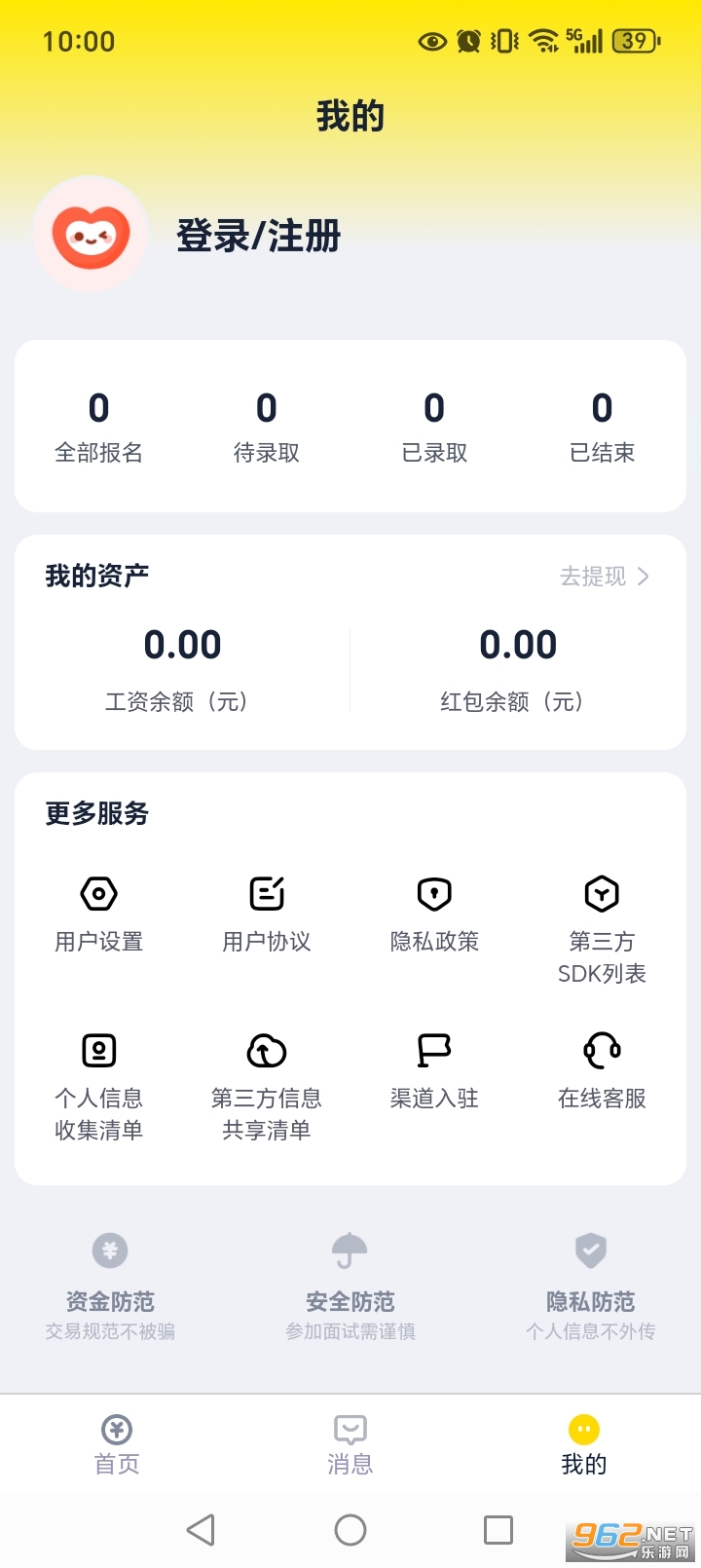Check 待录取 pending count
Viewport: 701px width, 1568px height.
click(x=265, y=424)
